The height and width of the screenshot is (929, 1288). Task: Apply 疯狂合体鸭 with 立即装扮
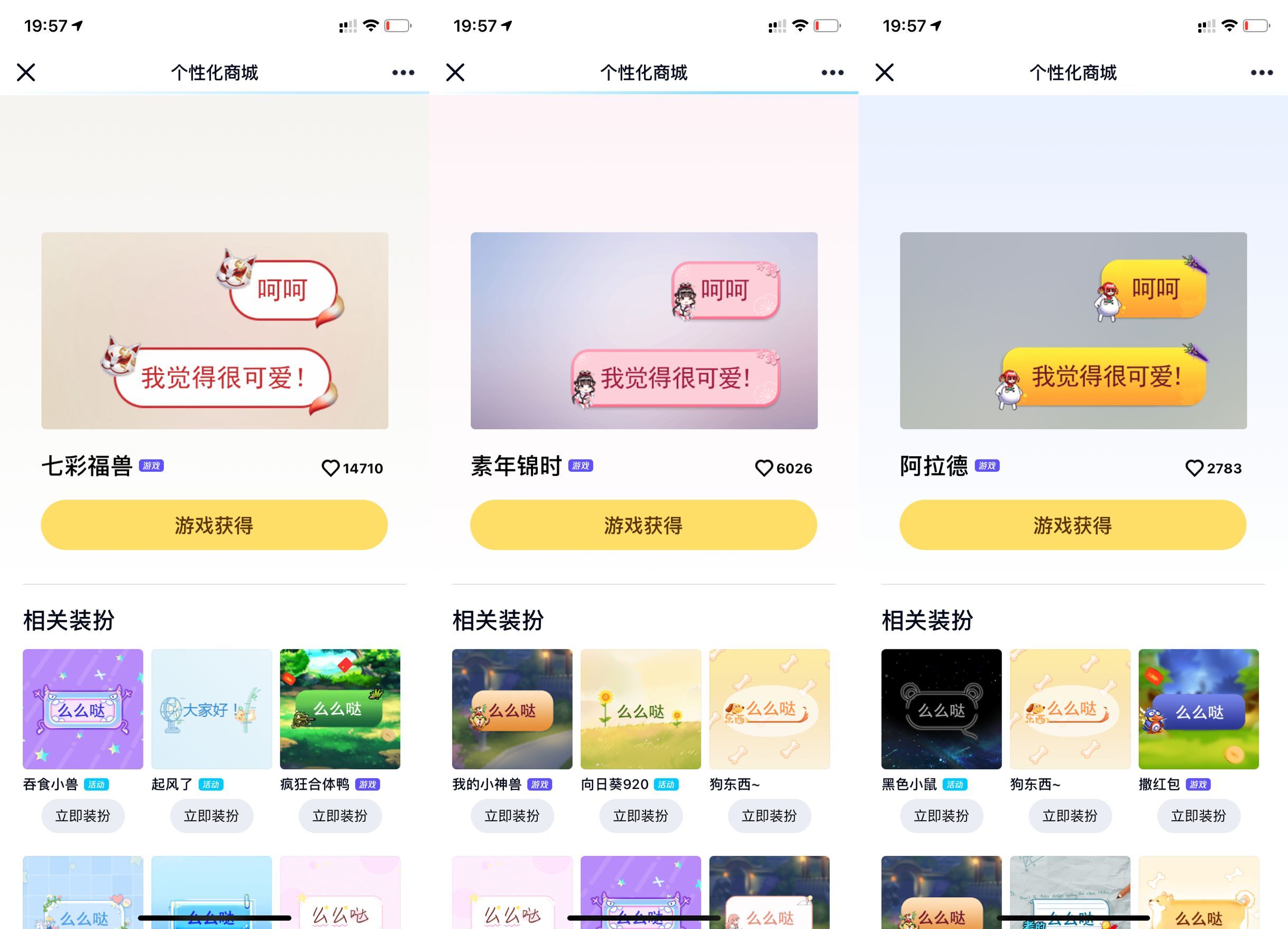[x=339, y=815]
